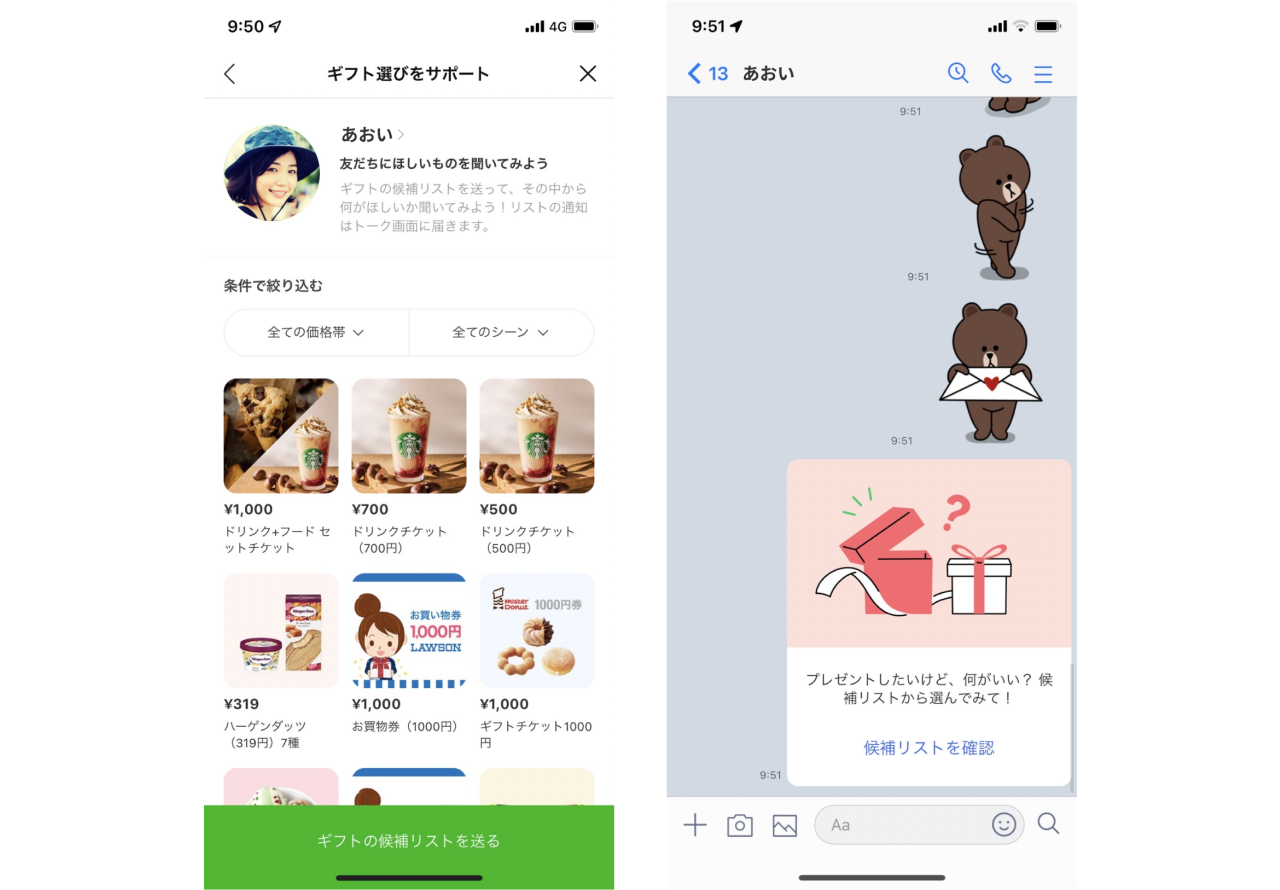Open the plus attachment menu

tap(695, 825)
